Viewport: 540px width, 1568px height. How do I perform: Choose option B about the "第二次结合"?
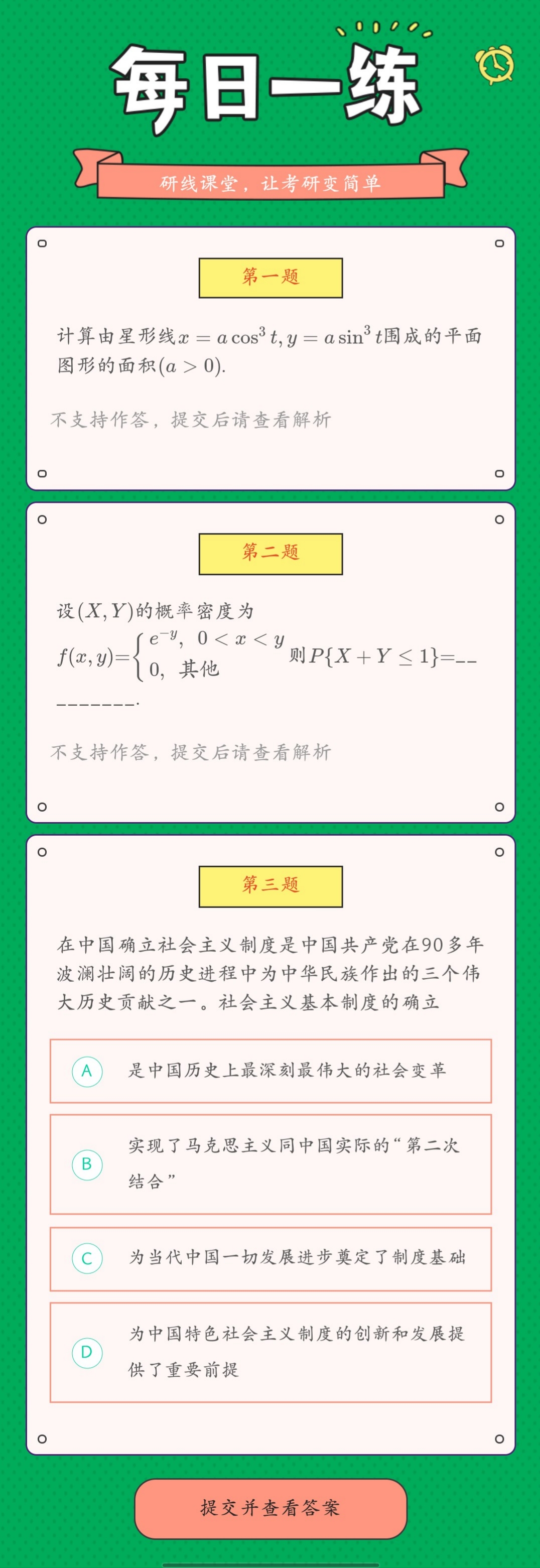271,1164
